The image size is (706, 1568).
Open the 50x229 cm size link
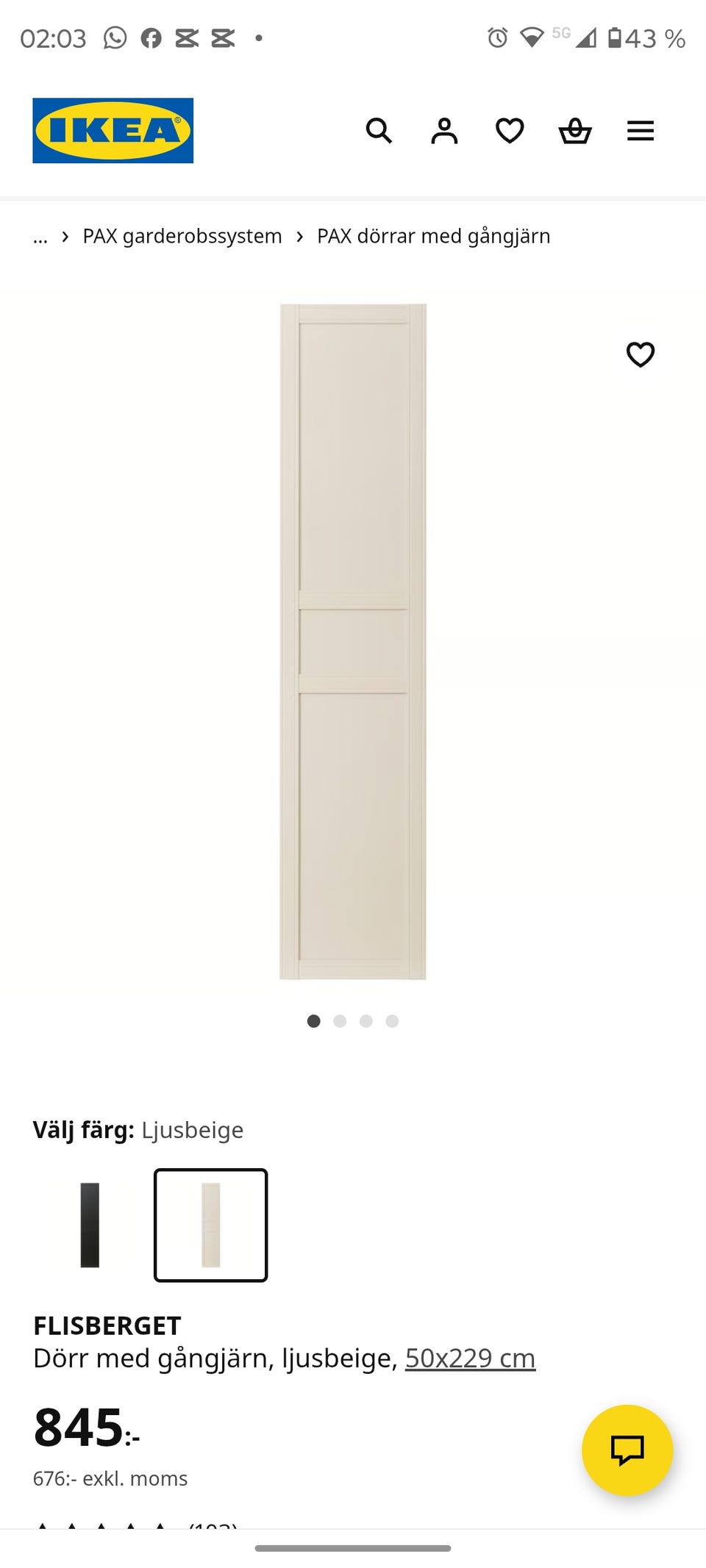click(x=471, y=1357)
